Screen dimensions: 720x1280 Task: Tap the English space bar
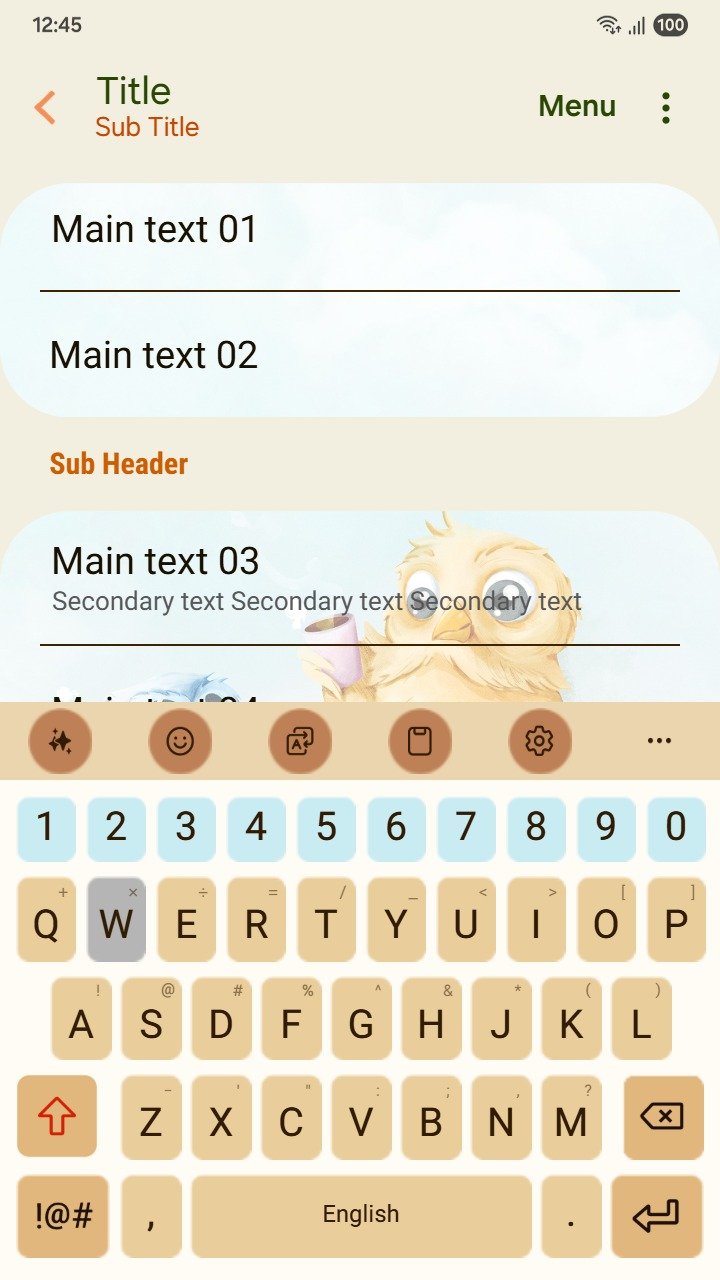pyautogui.click(x=361, y=1216)
